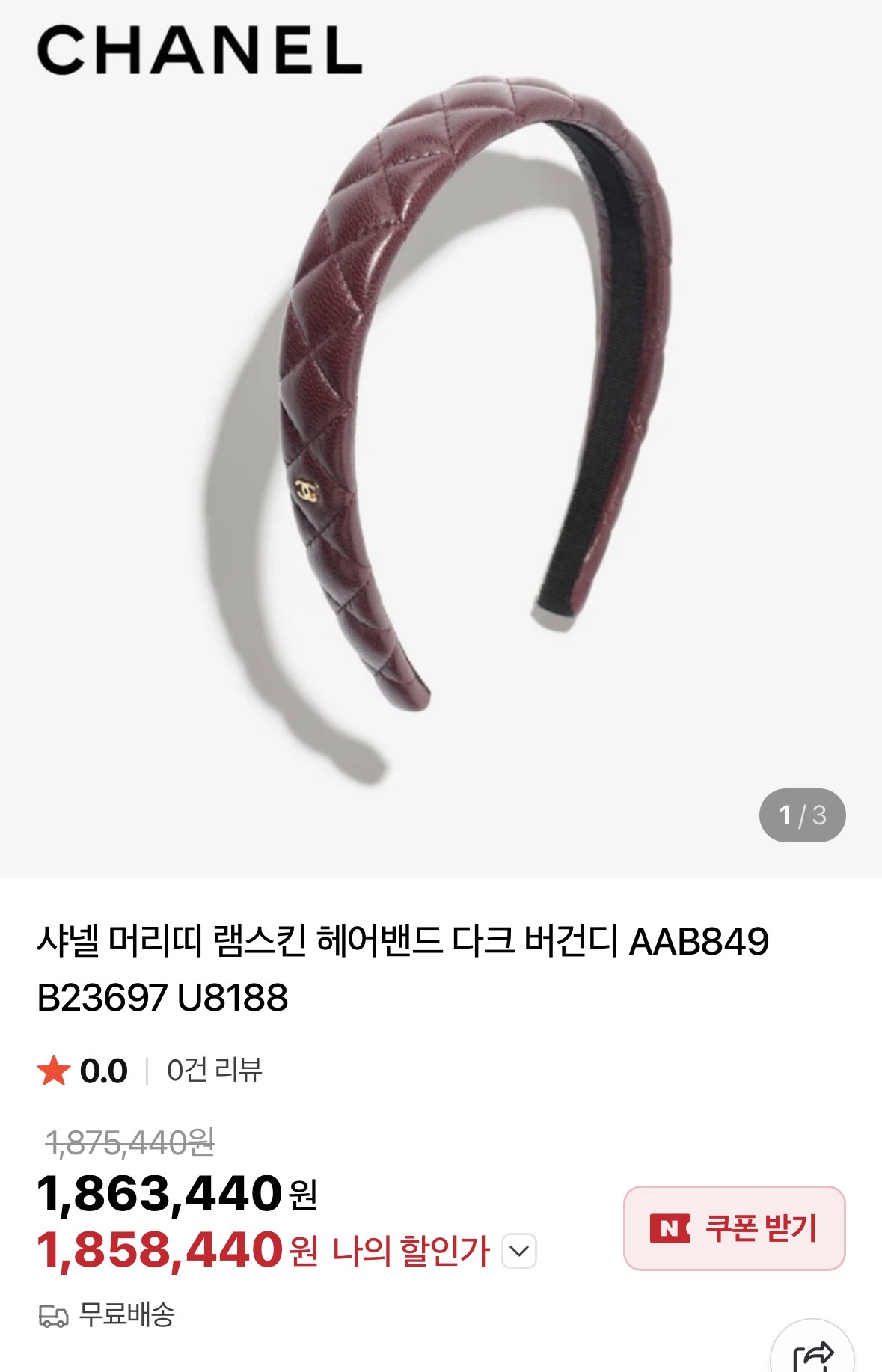Image resolution: width=882 pixels, height=1372 pixels.
Task: Open the 0건 리뷰 reviews
Action: [214, 1071]
